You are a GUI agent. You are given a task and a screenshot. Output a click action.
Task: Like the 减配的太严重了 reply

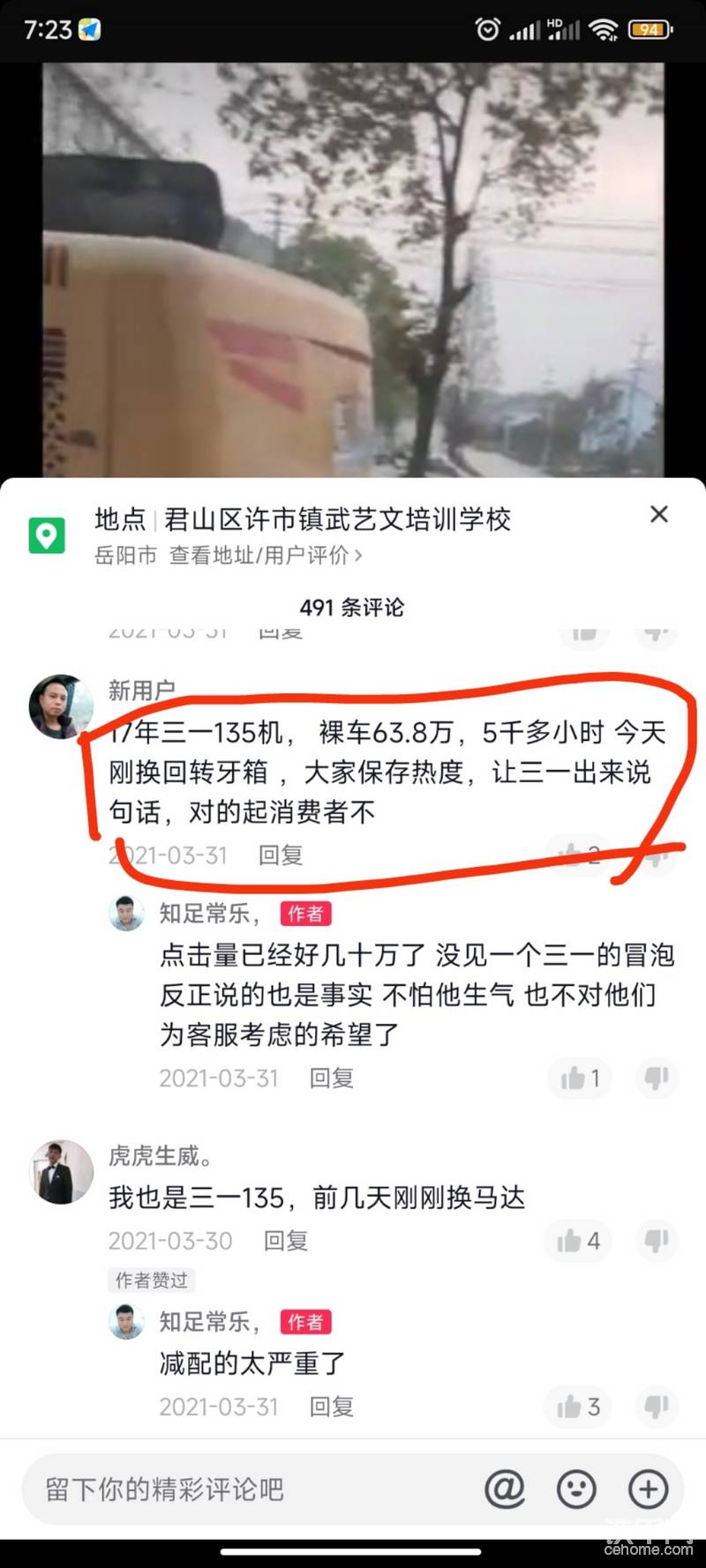[x=578, y=1407]
